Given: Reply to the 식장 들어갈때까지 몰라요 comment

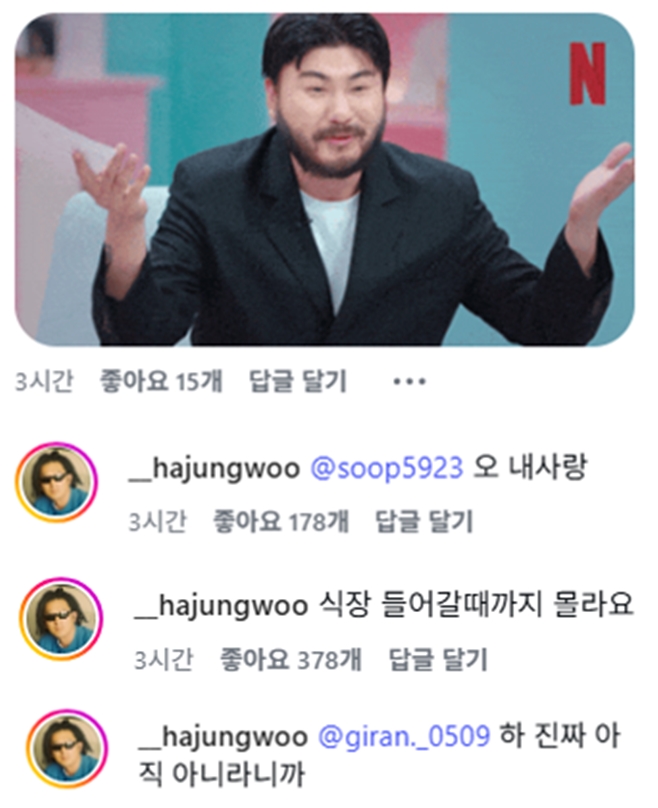Looking at the screenshot, I should (438, 659).
